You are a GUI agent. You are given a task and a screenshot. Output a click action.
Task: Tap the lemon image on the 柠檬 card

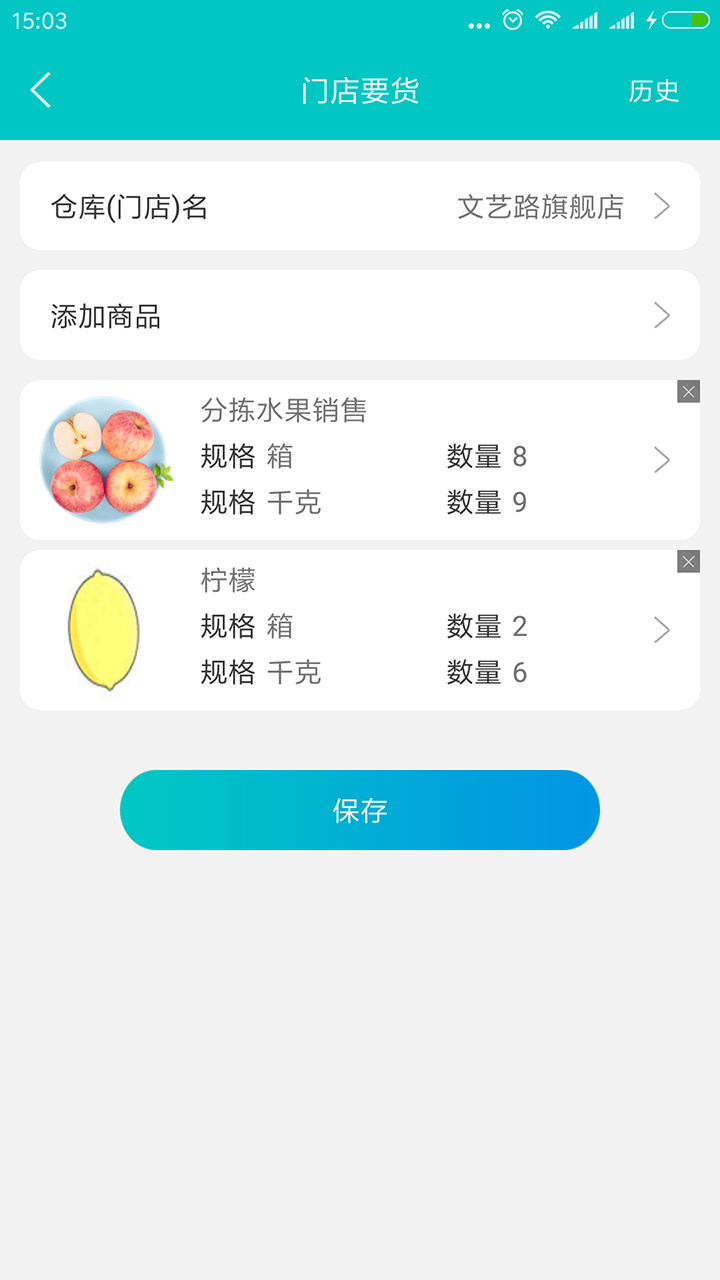(x=105, y=629)
